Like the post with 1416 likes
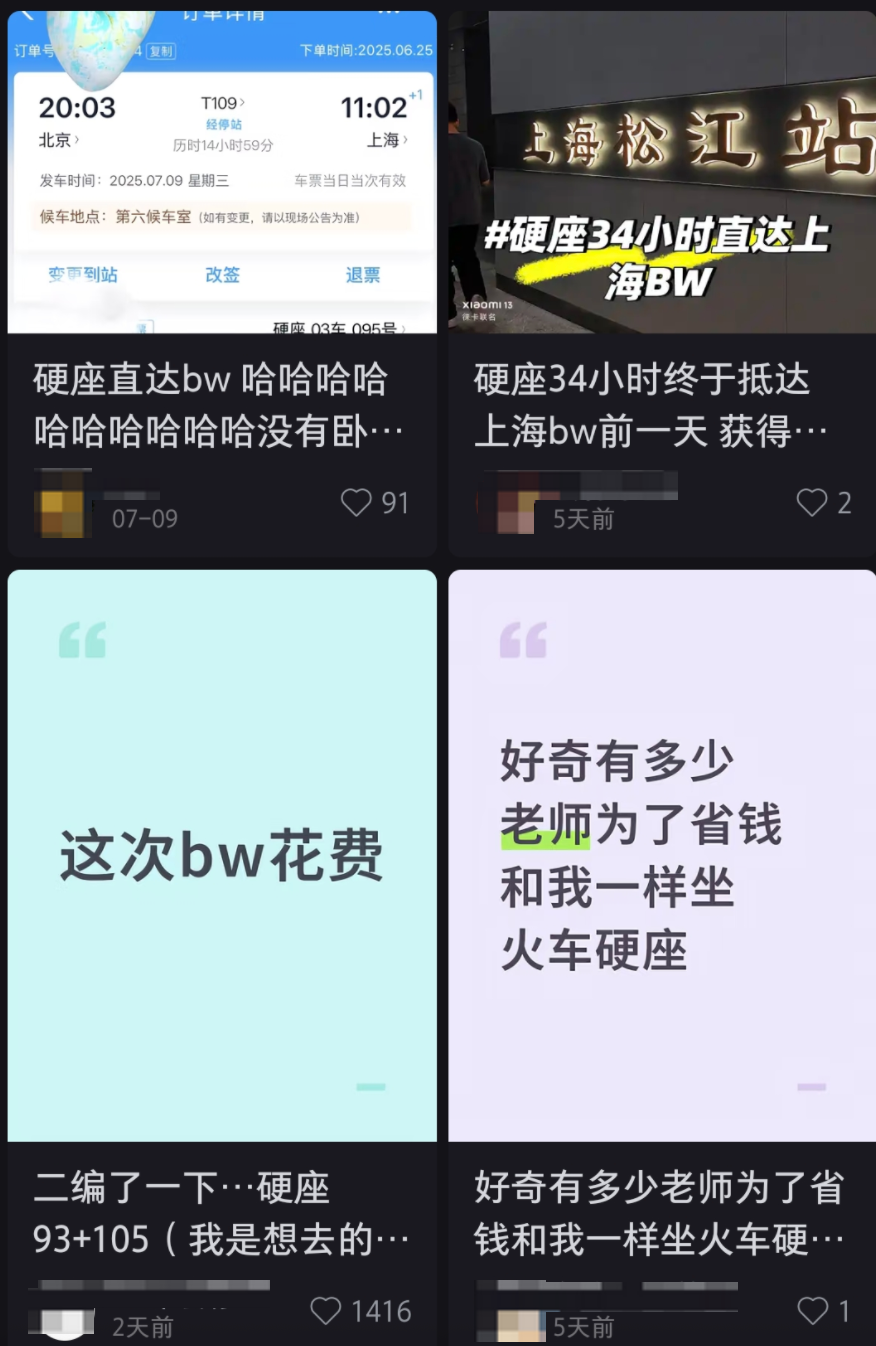Image resolution: width=876 pixels, height=1346 pixels. click(326, 1310)
